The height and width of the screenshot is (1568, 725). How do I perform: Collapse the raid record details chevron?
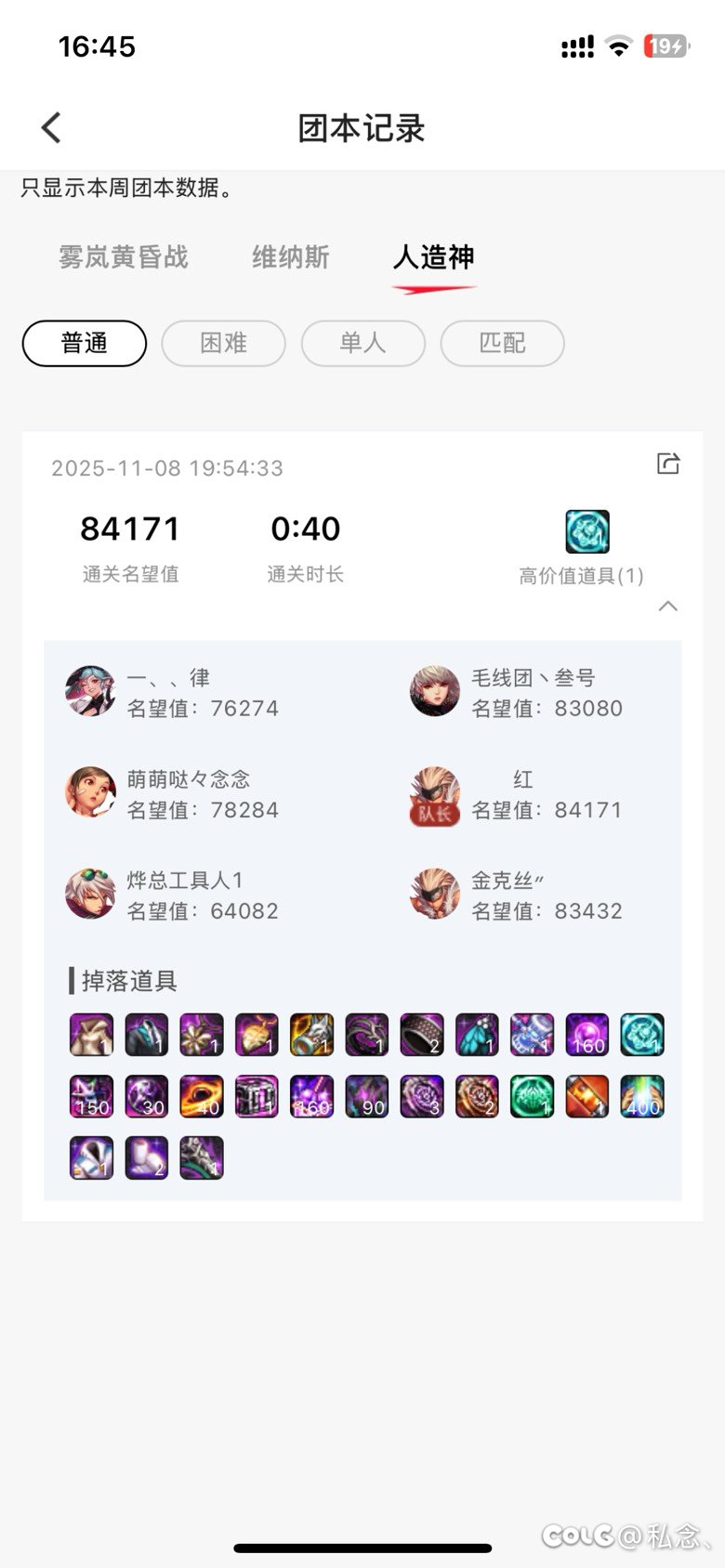click(x=667, y=607)
